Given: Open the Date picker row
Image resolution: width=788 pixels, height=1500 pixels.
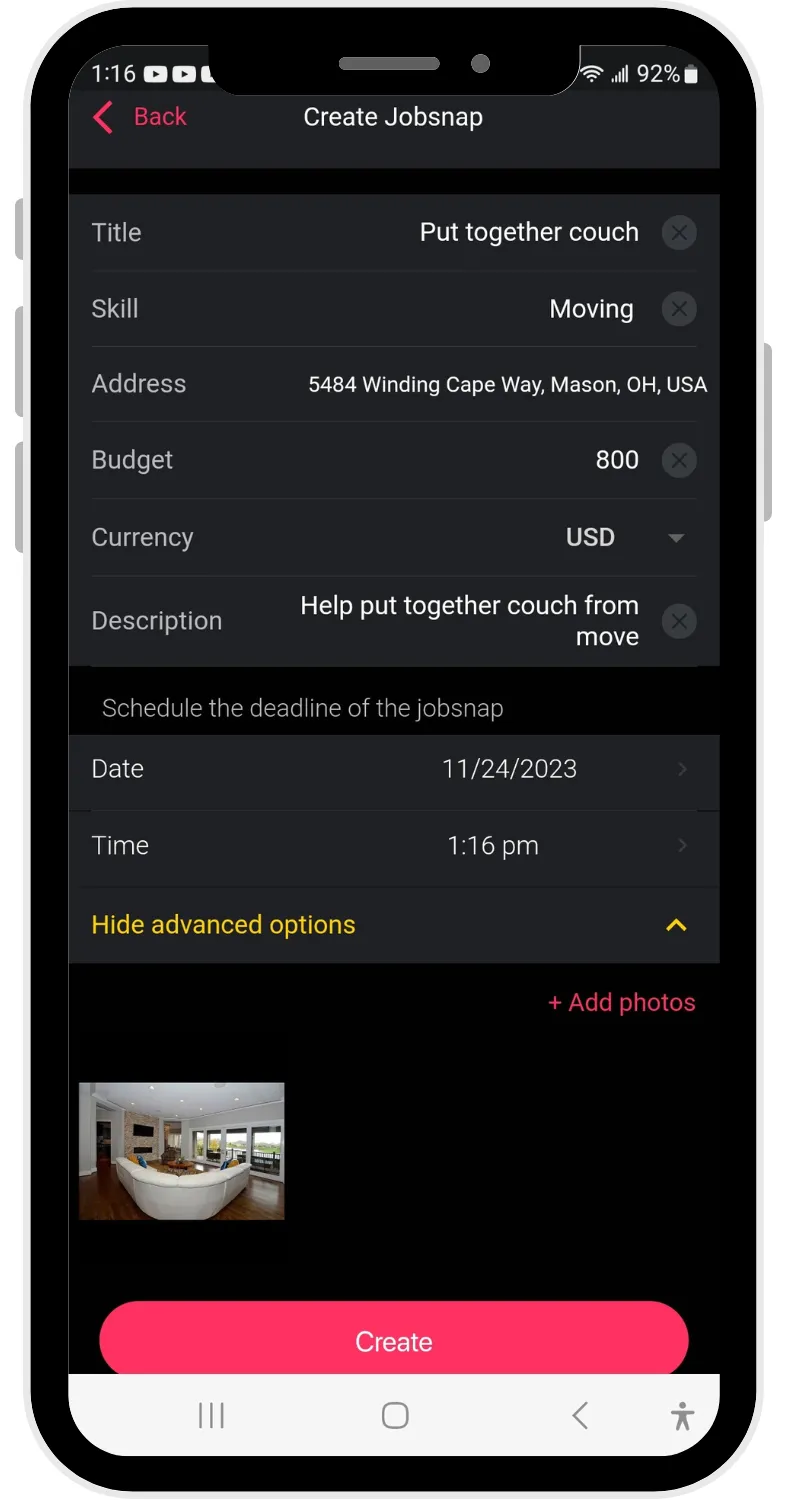Looking at the screenshot, I should [x=394, y=769].
